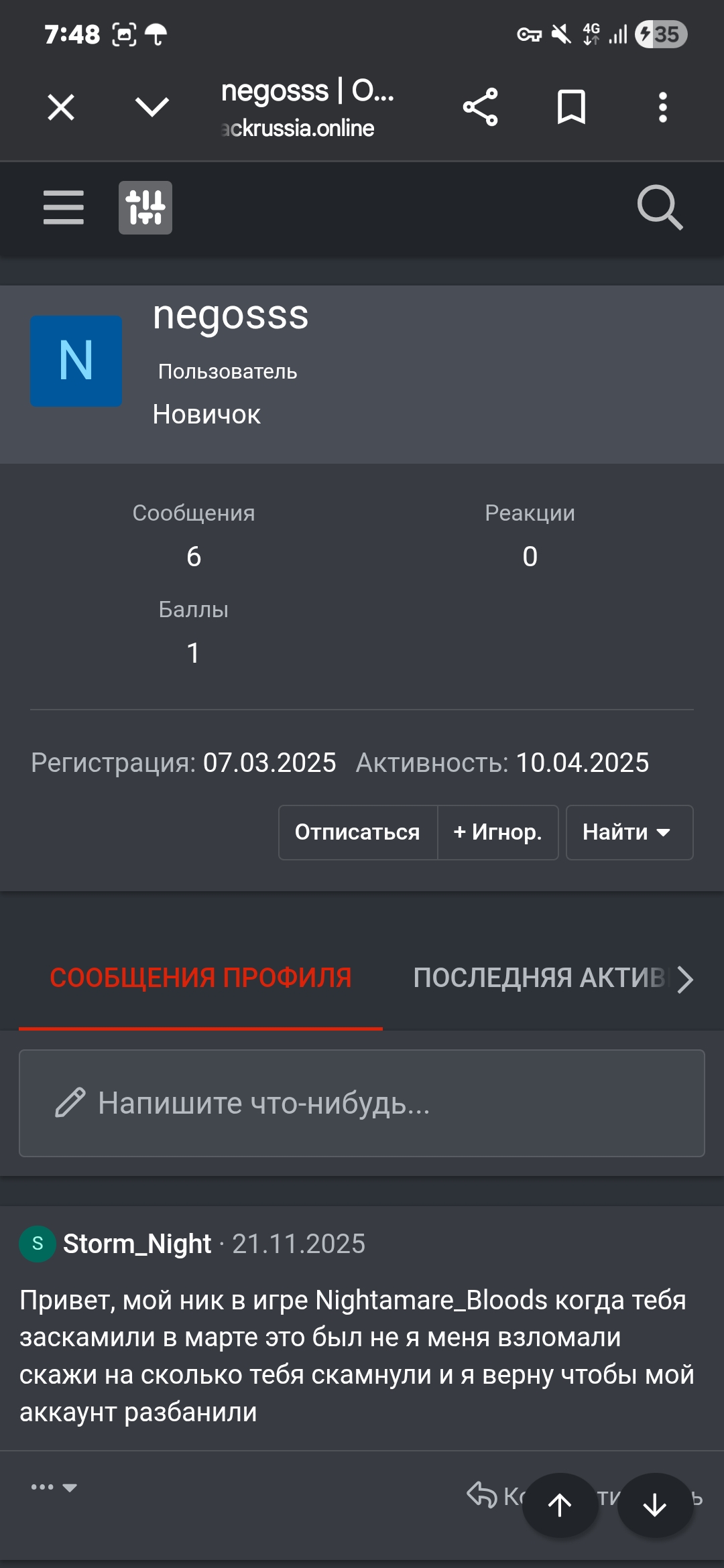Bookmark the current page
The image size is (724, 1568).
click(571, 107)
